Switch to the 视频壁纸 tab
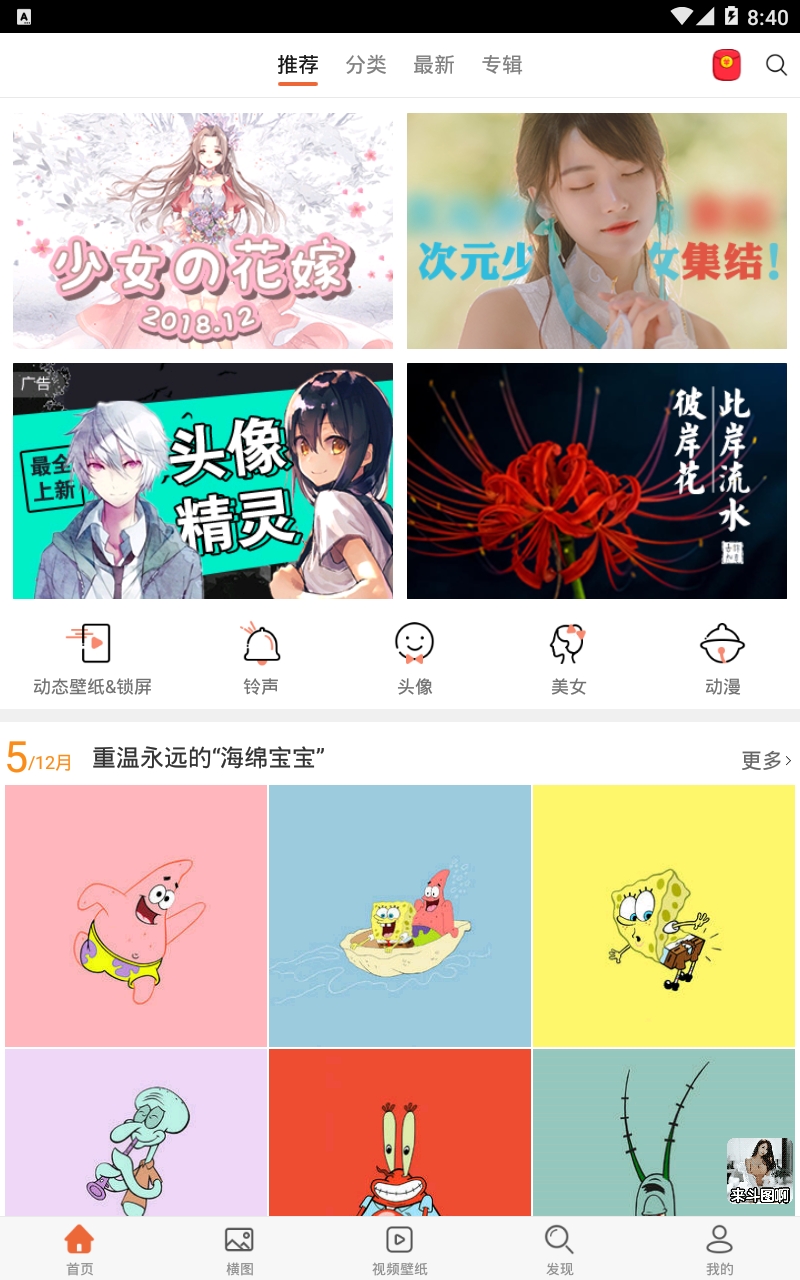This screenshot has width=800, height=1280. 400,1250
